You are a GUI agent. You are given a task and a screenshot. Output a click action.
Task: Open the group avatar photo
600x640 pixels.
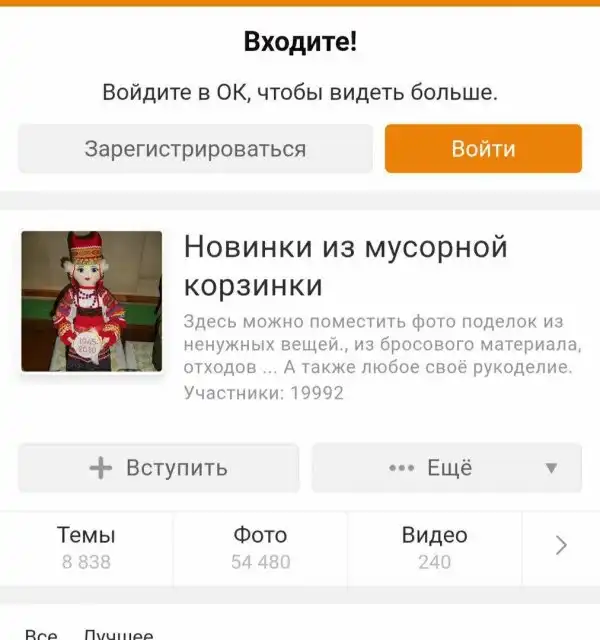pyautogui.click(x=92, y=302)
